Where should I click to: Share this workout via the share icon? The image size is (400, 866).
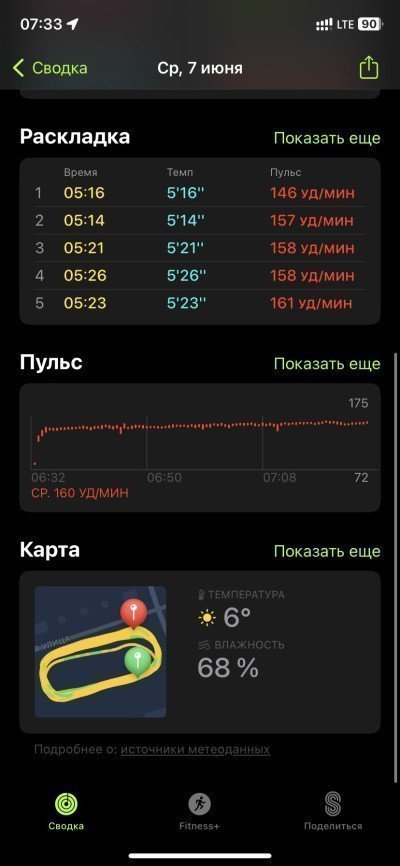[x=369, y=68]
